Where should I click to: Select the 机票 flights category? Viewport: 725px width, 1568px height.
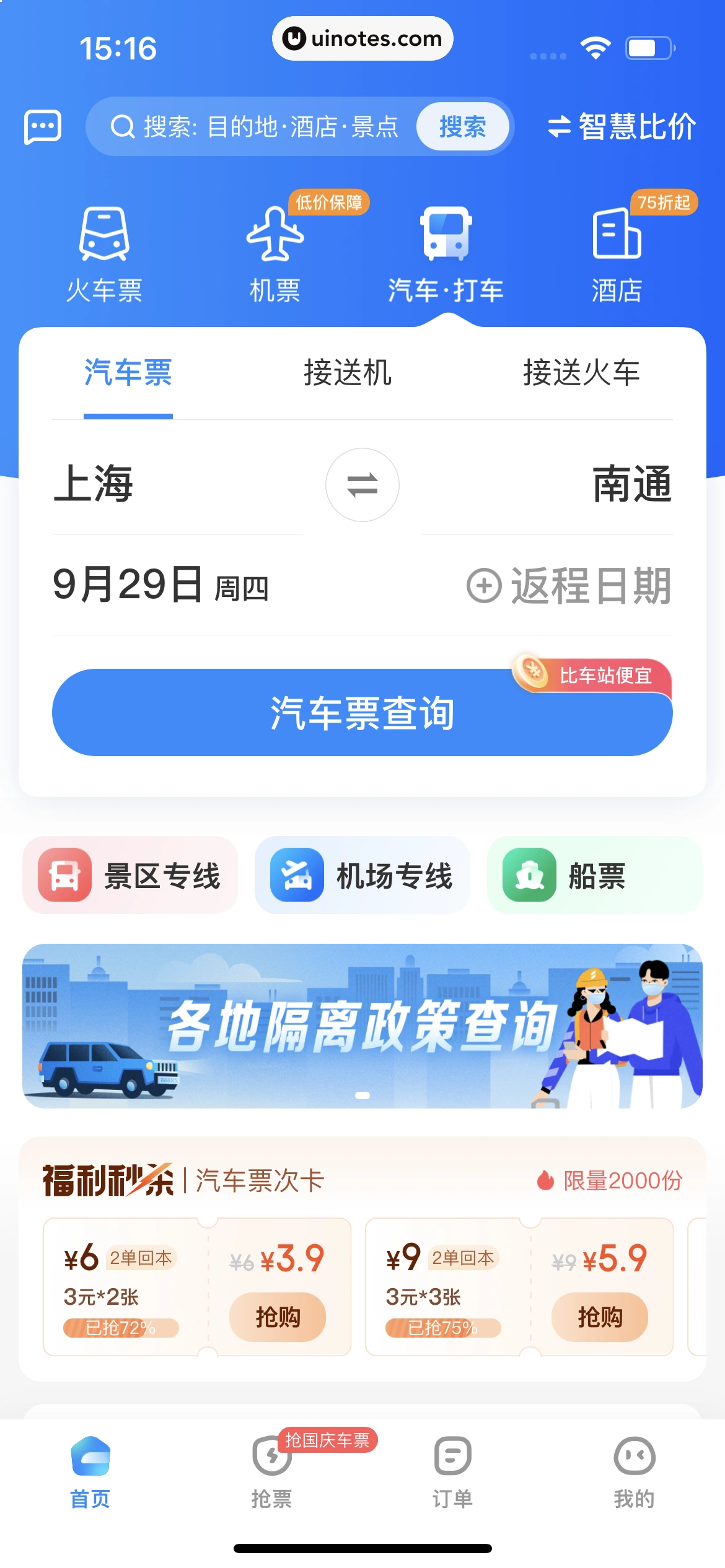(275, 255)
